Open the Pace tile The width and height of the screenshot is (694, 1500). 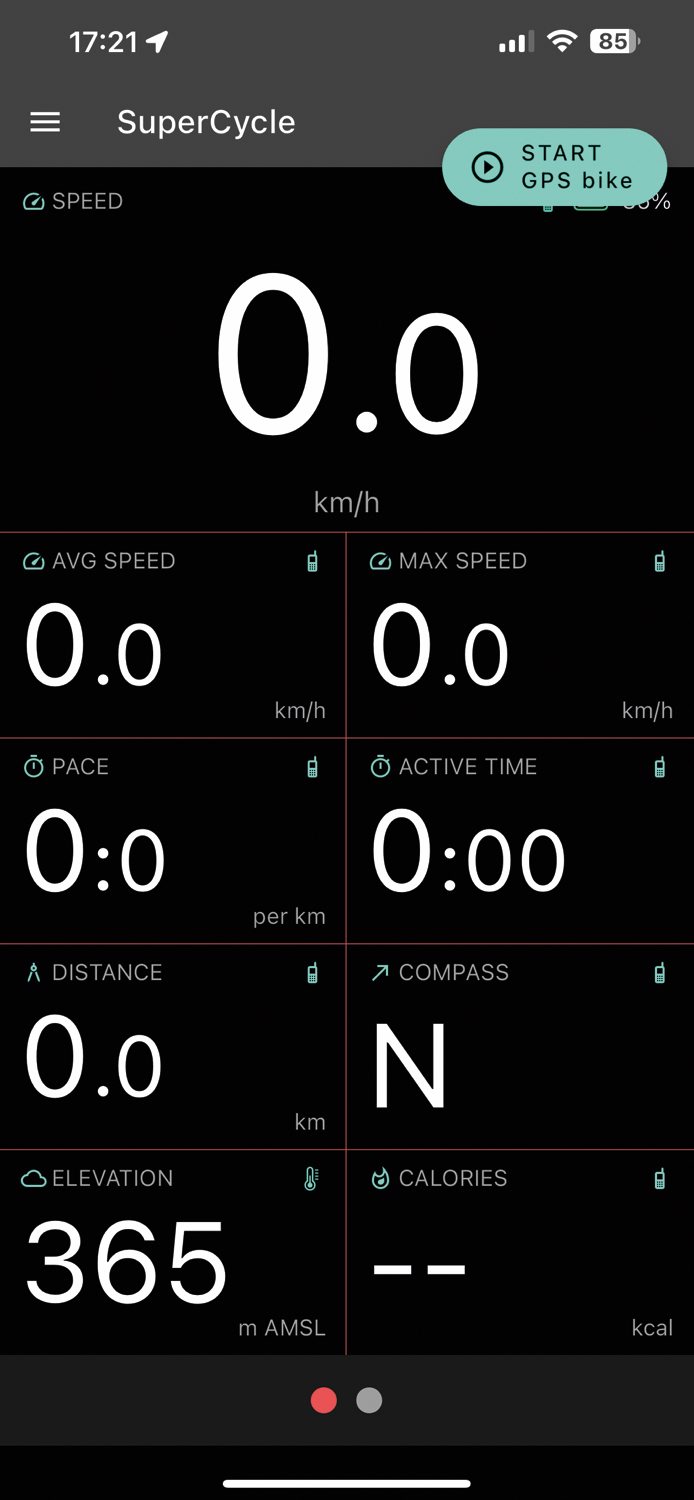click(x=172, y=841)
